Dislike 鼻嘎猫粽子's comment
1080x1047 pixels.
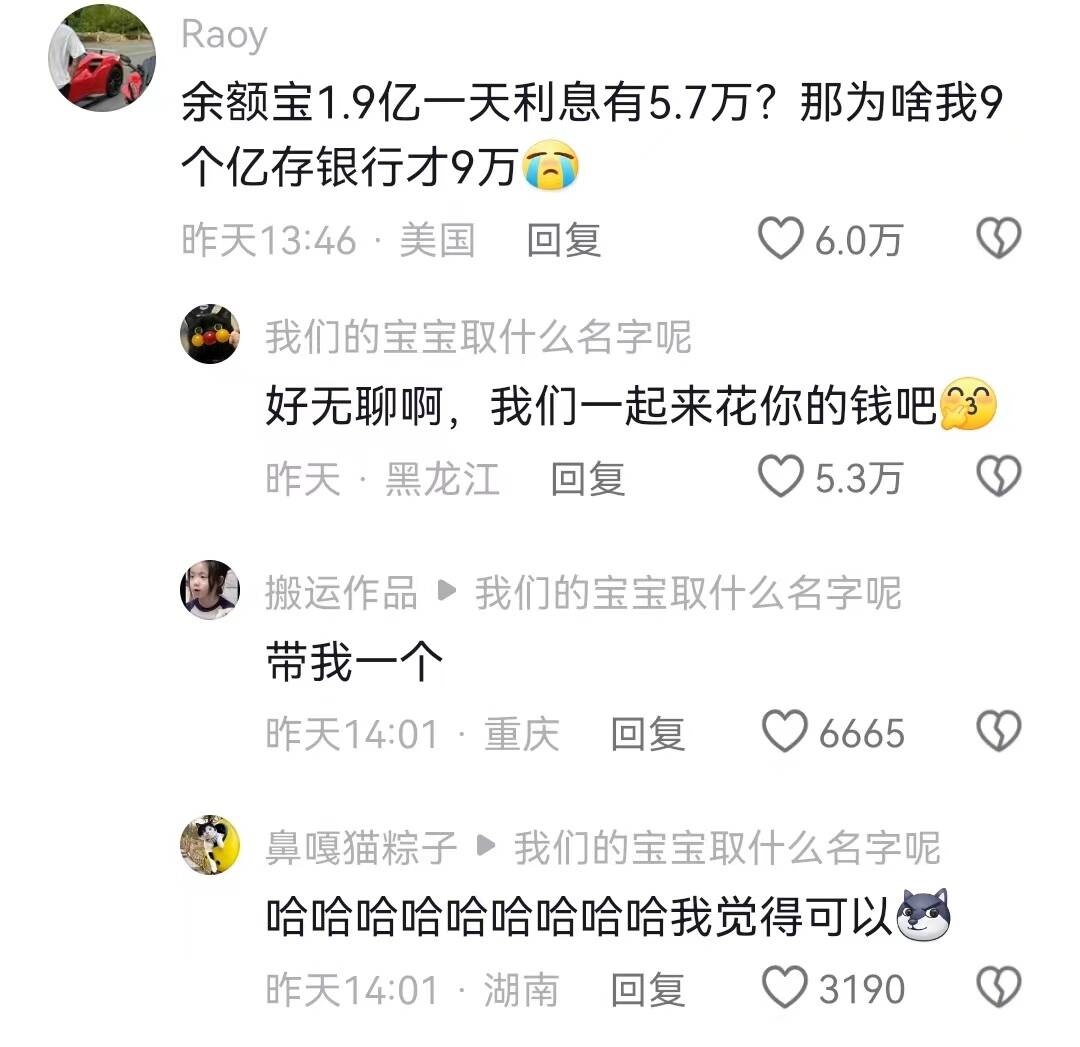(x=997, y=988)
